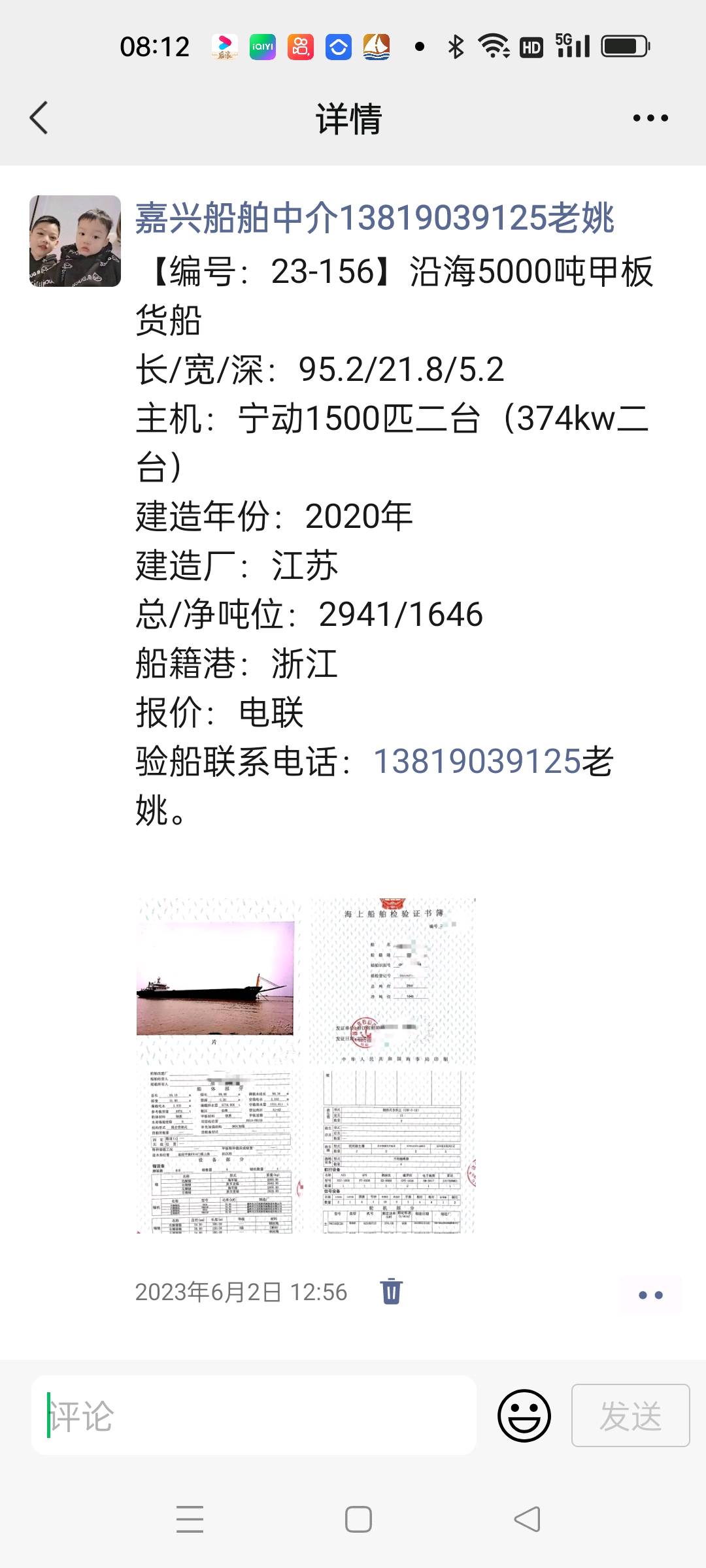The height and width of the screenshot is (1568, 706).
Task: Tap 发送 to send comment
Action: click(x=630, y=1415)
